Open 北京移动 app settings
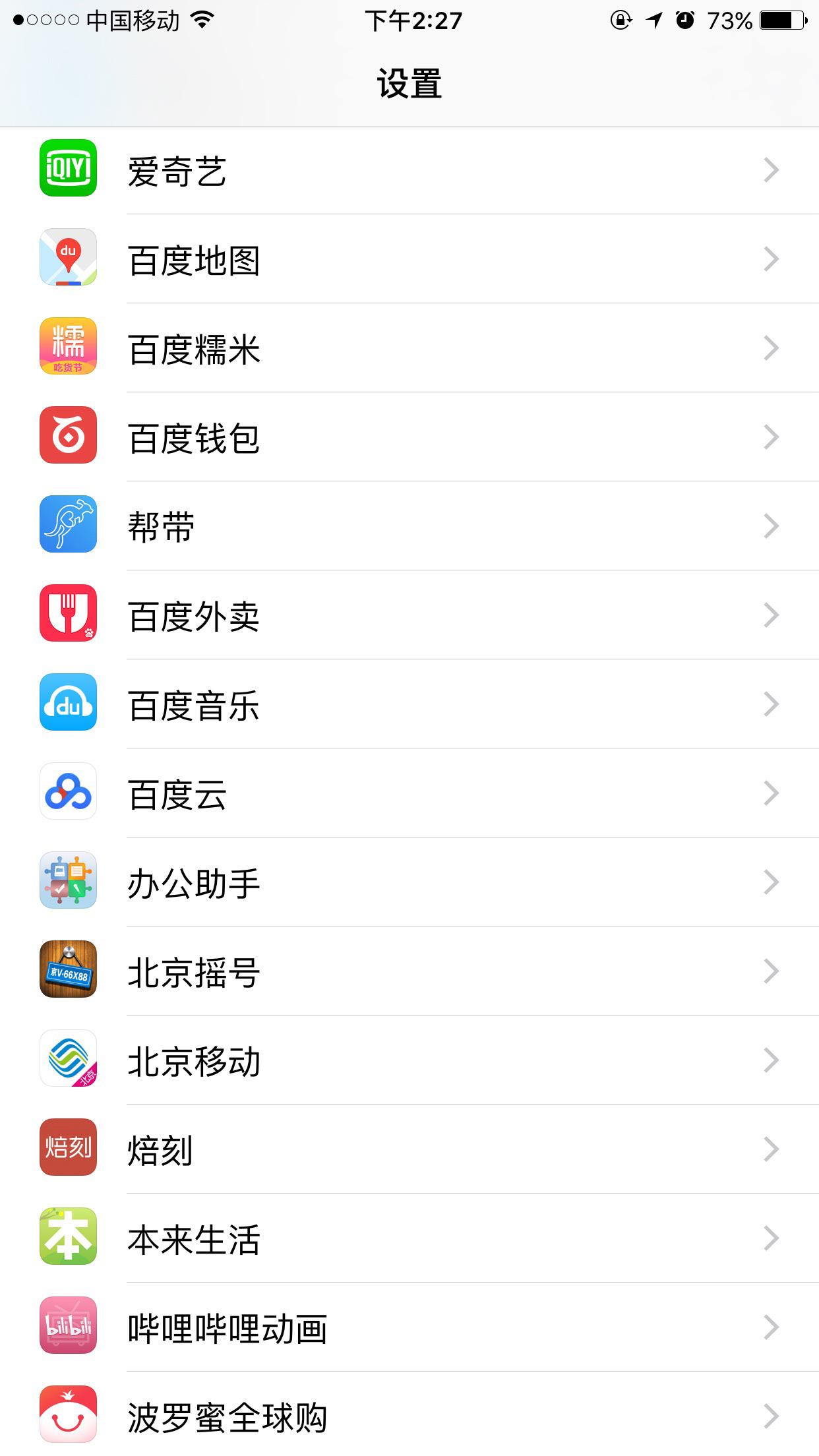The height and width of the screenshot is (1456, 819). 409,1060
